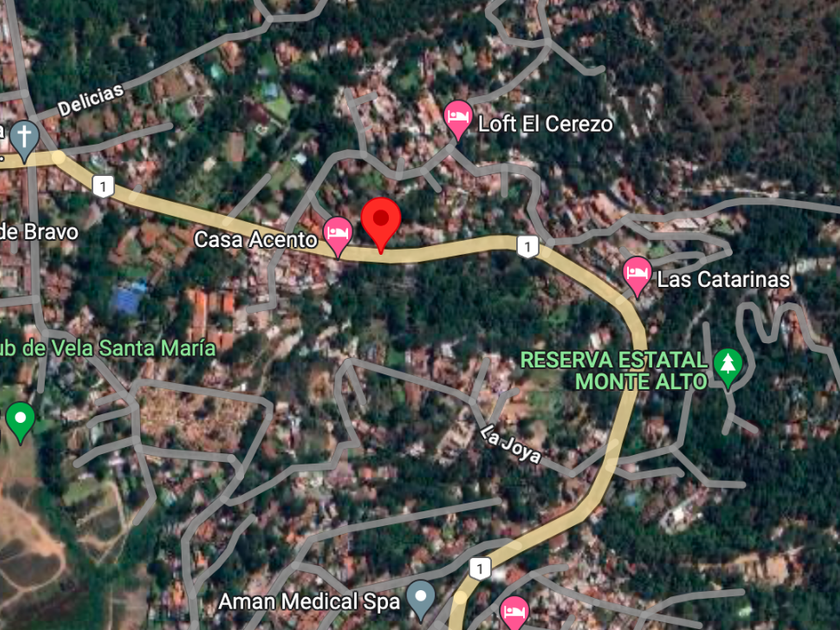Select the Casa Acento lodging pin
Screen dimensions: 840x630
338,235
